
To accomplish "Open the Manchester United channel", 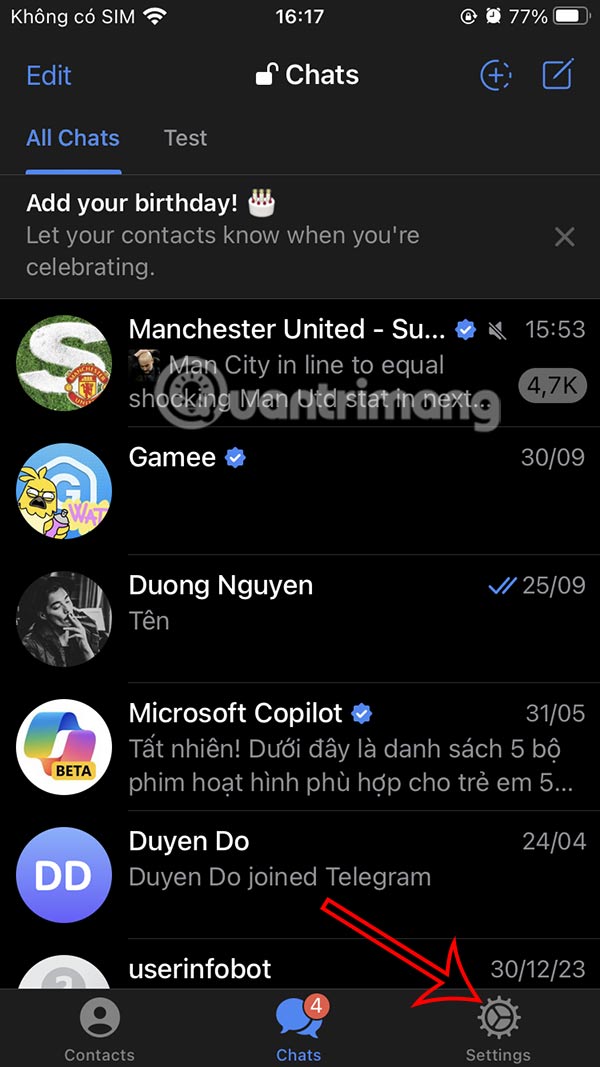I will 300,364.
